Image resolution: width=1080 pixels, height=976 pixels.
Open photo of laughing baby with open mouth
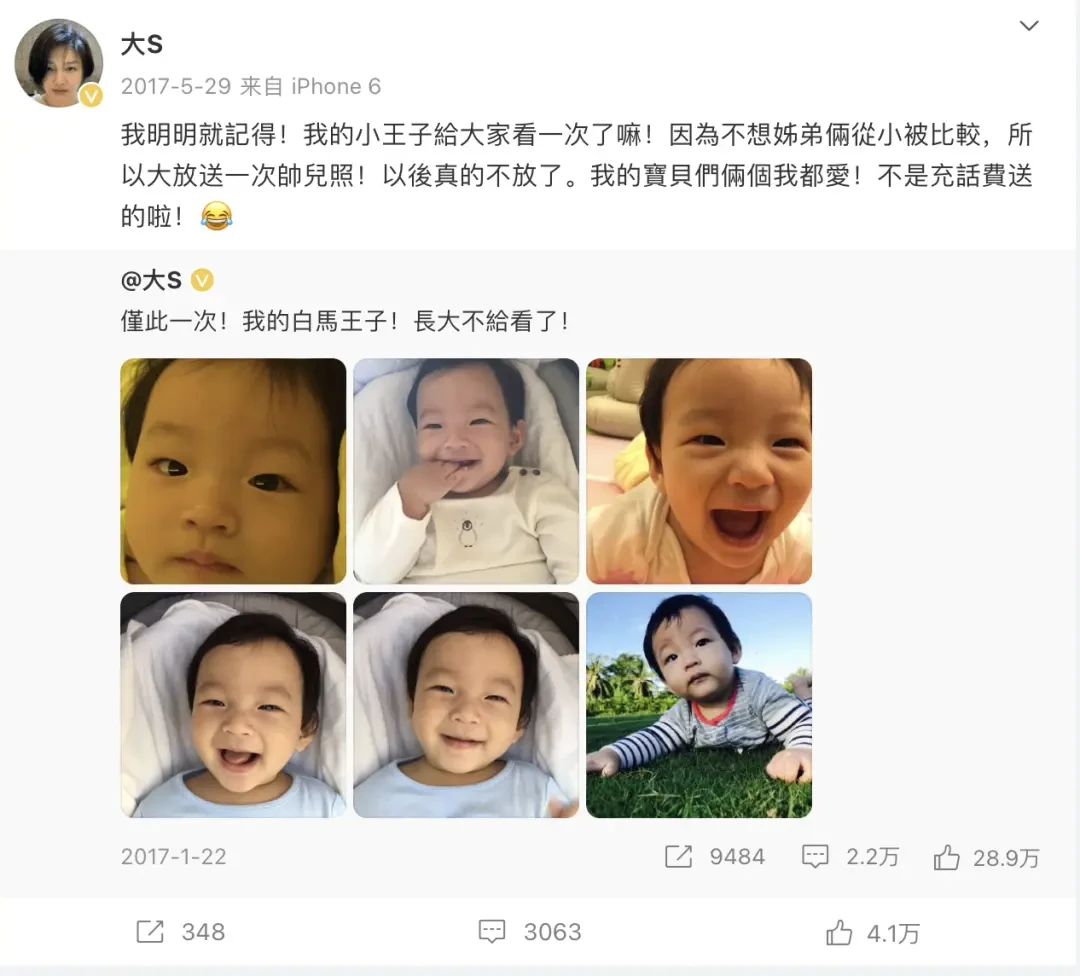tap(699, 471)
